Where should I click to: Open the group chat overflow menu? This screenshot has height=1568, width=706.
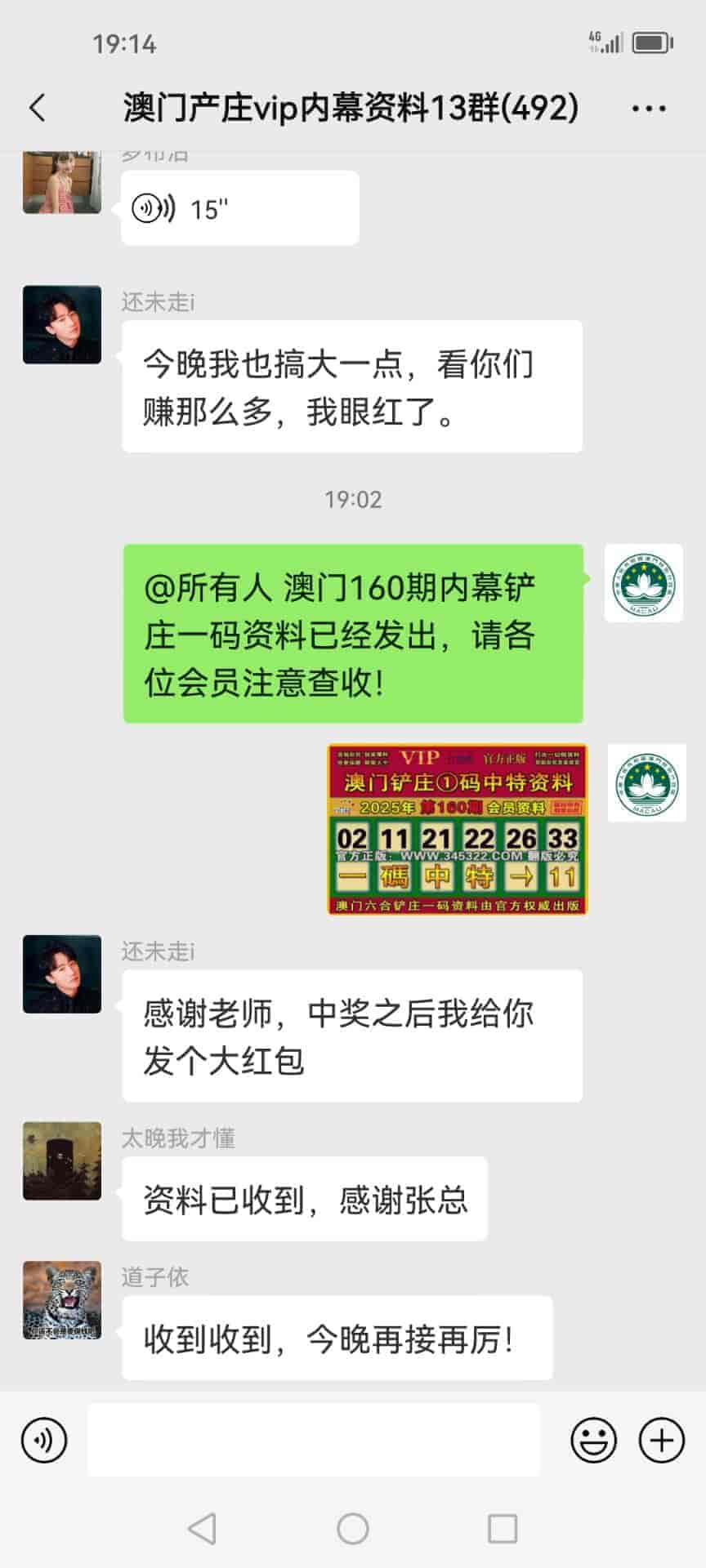pyautogui.click(x=649, y=108)
